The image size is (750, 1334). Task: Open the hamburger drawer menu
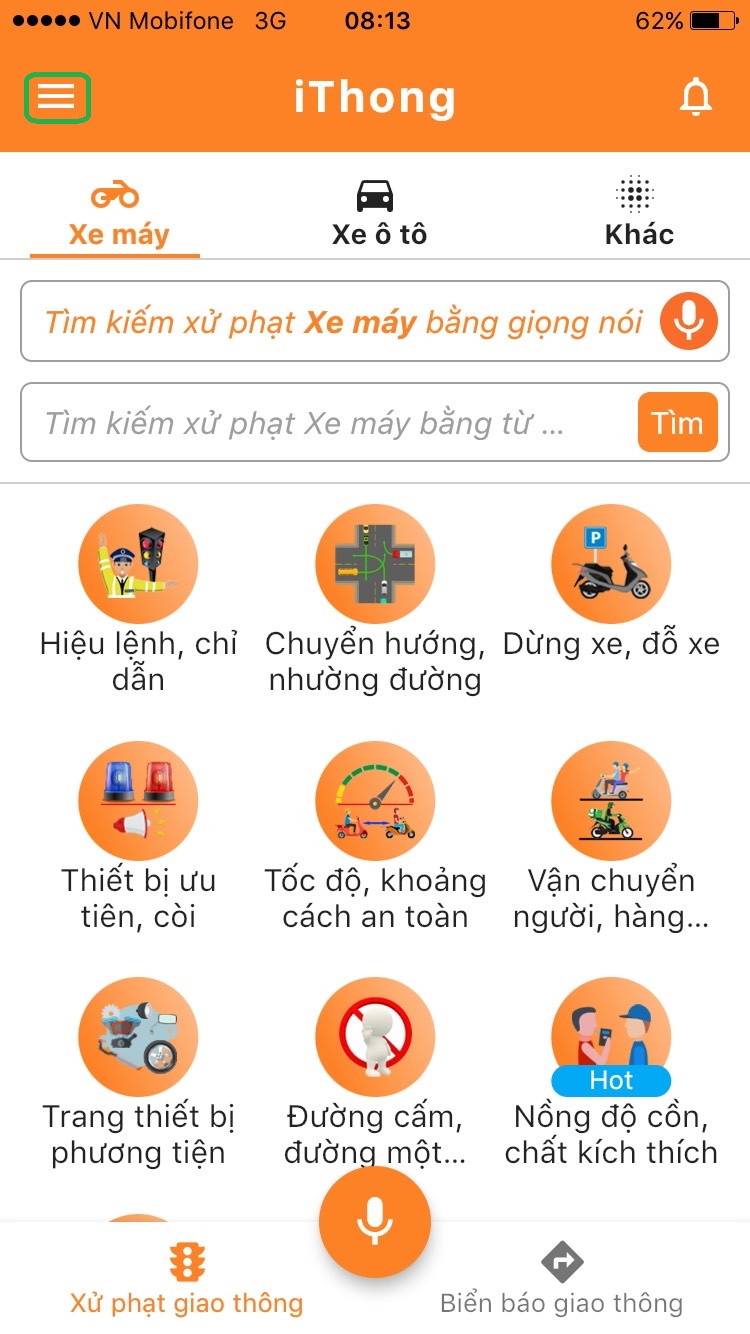[57, 98]
